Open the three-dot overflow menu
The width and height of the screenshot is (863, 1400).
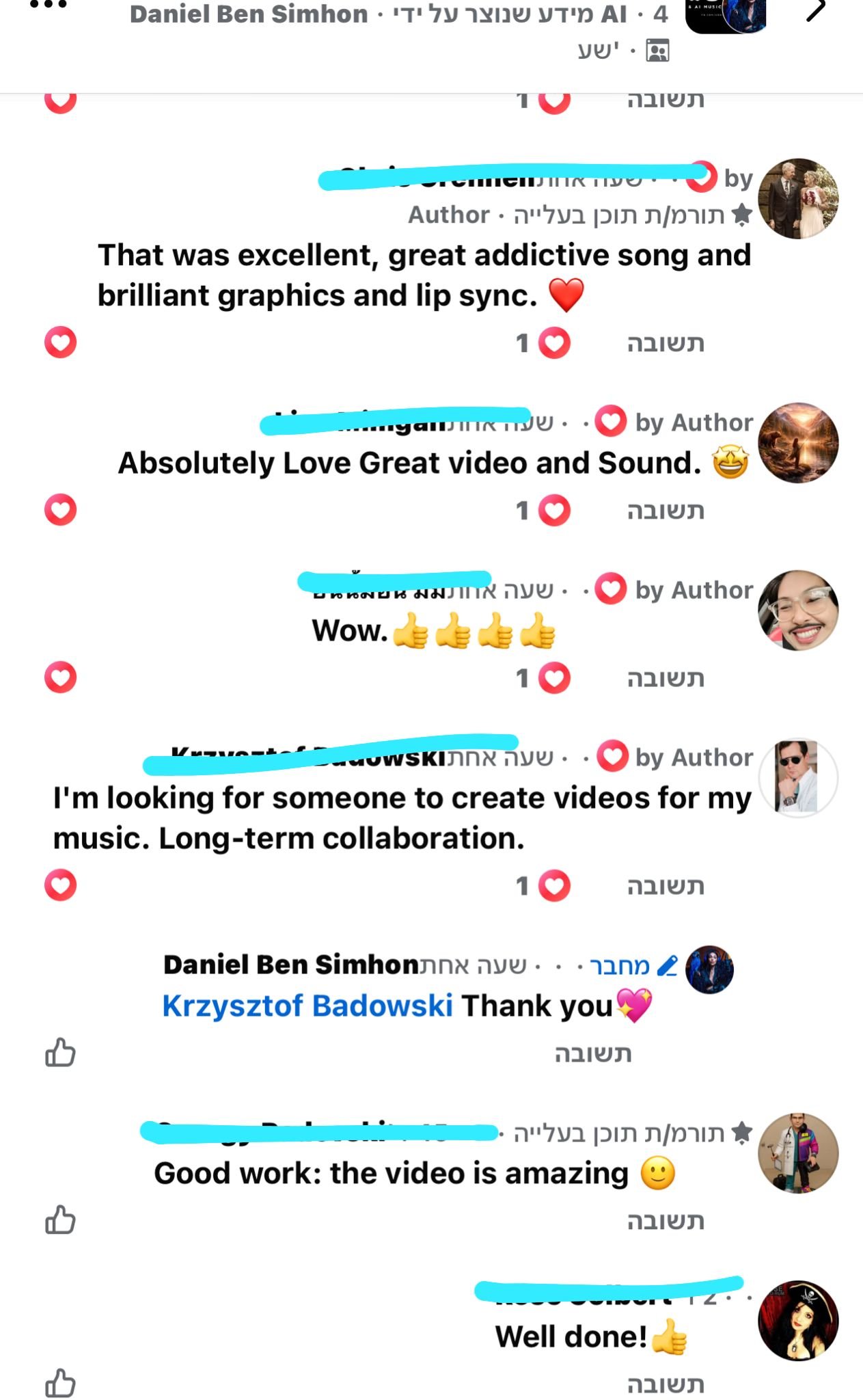pyautogui.click(x=49, y=5)
